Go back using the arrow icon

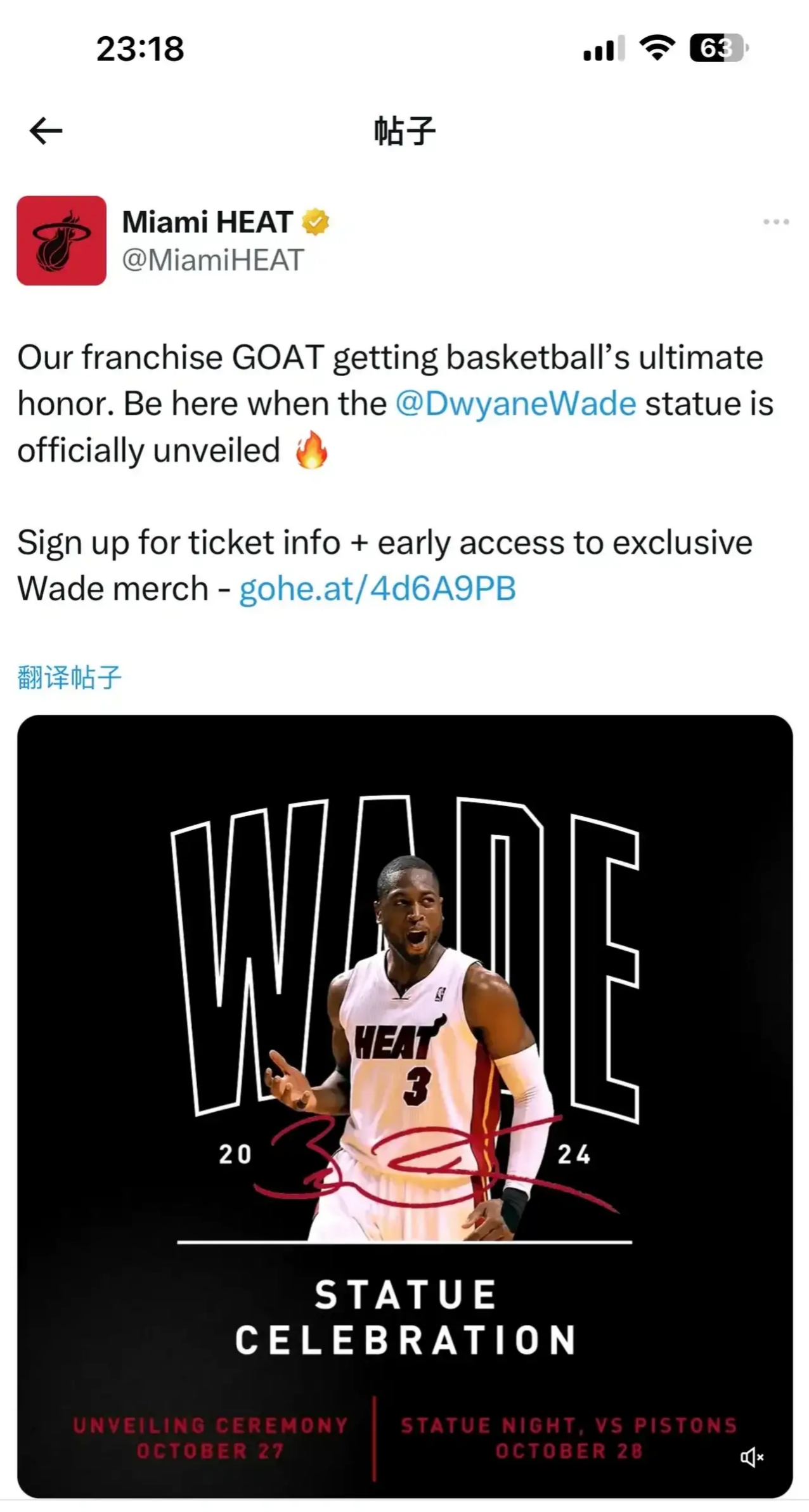(x=46, y=131)
